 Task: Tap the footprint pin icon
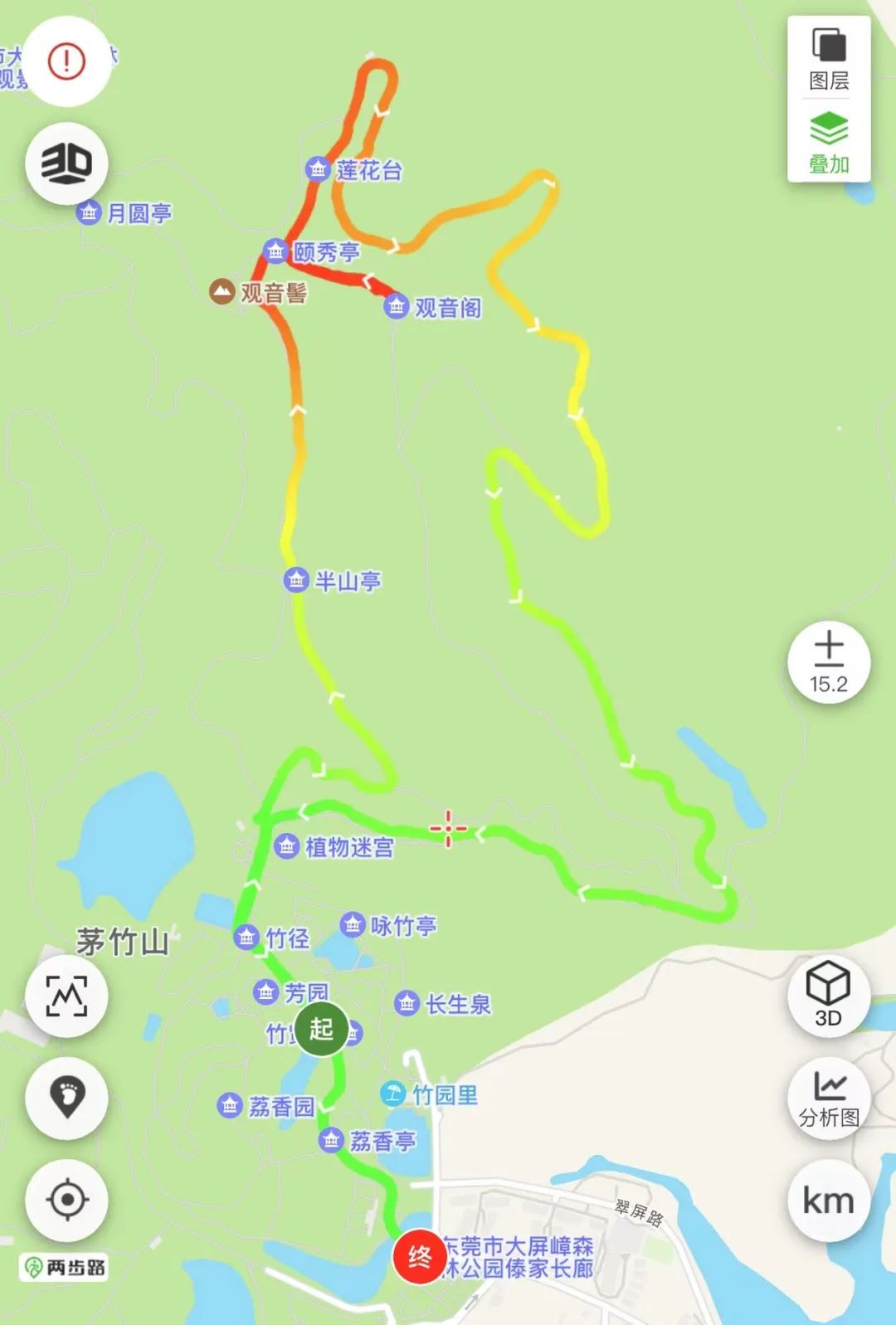(66, 1097)
